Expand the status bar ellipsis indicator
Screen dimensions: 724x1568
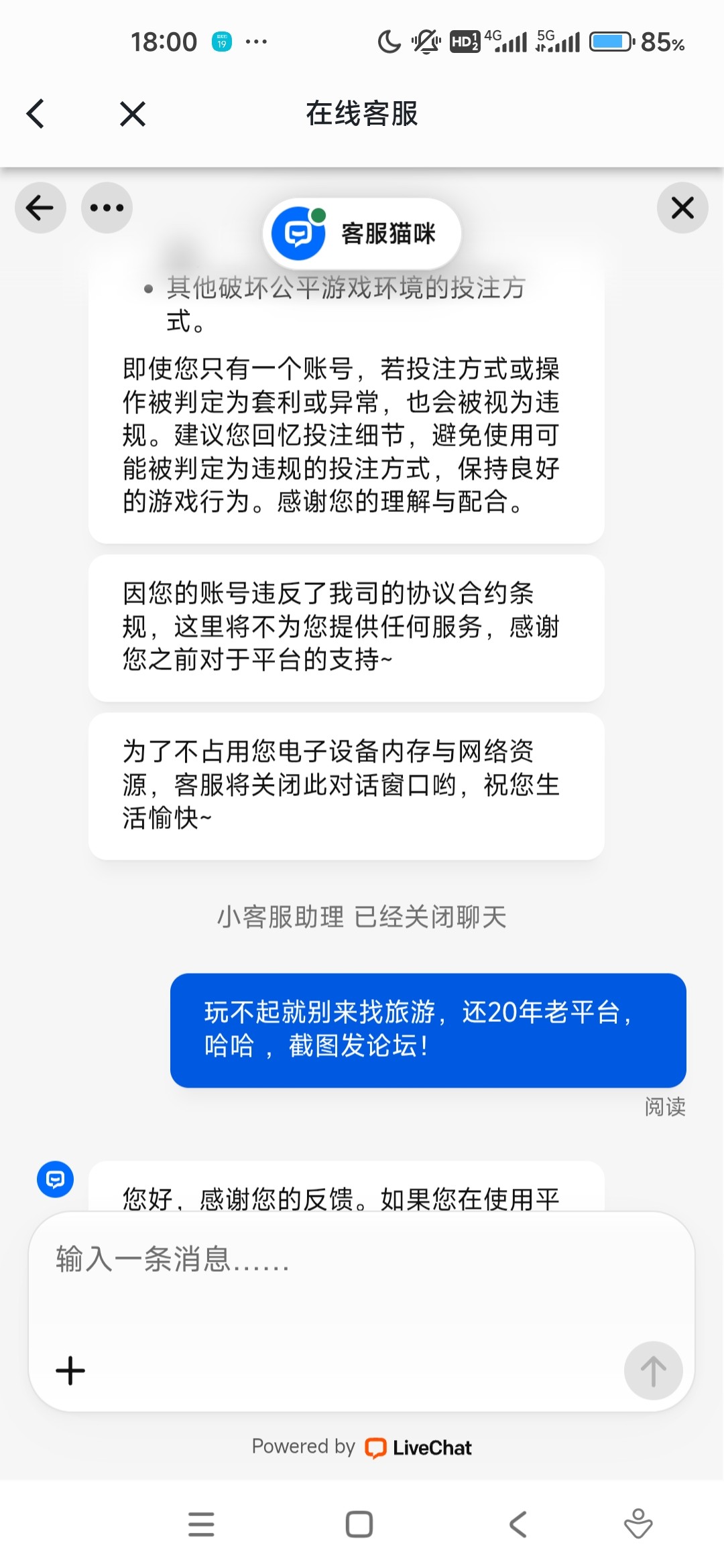click(255, 42)
